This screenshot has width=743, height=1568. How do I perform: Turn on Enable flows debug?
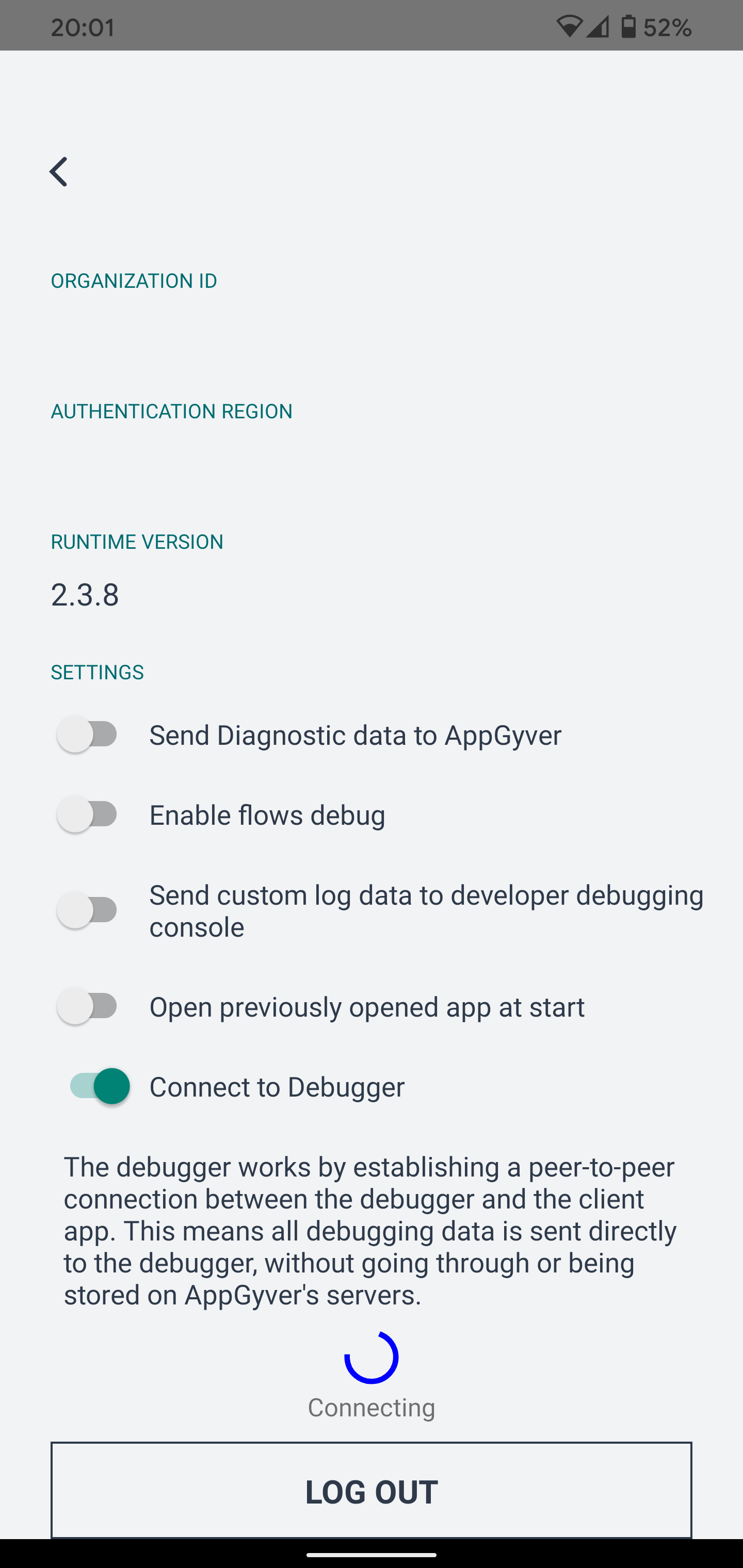tap(87, 814)
